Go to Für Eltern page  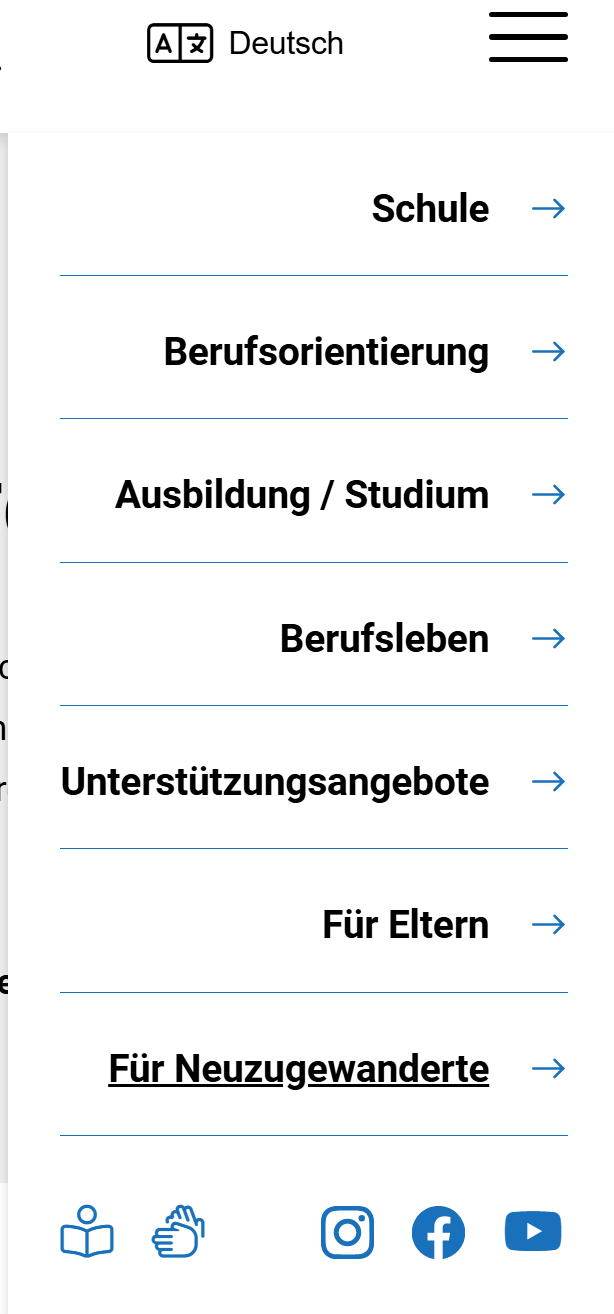point(405,924)
